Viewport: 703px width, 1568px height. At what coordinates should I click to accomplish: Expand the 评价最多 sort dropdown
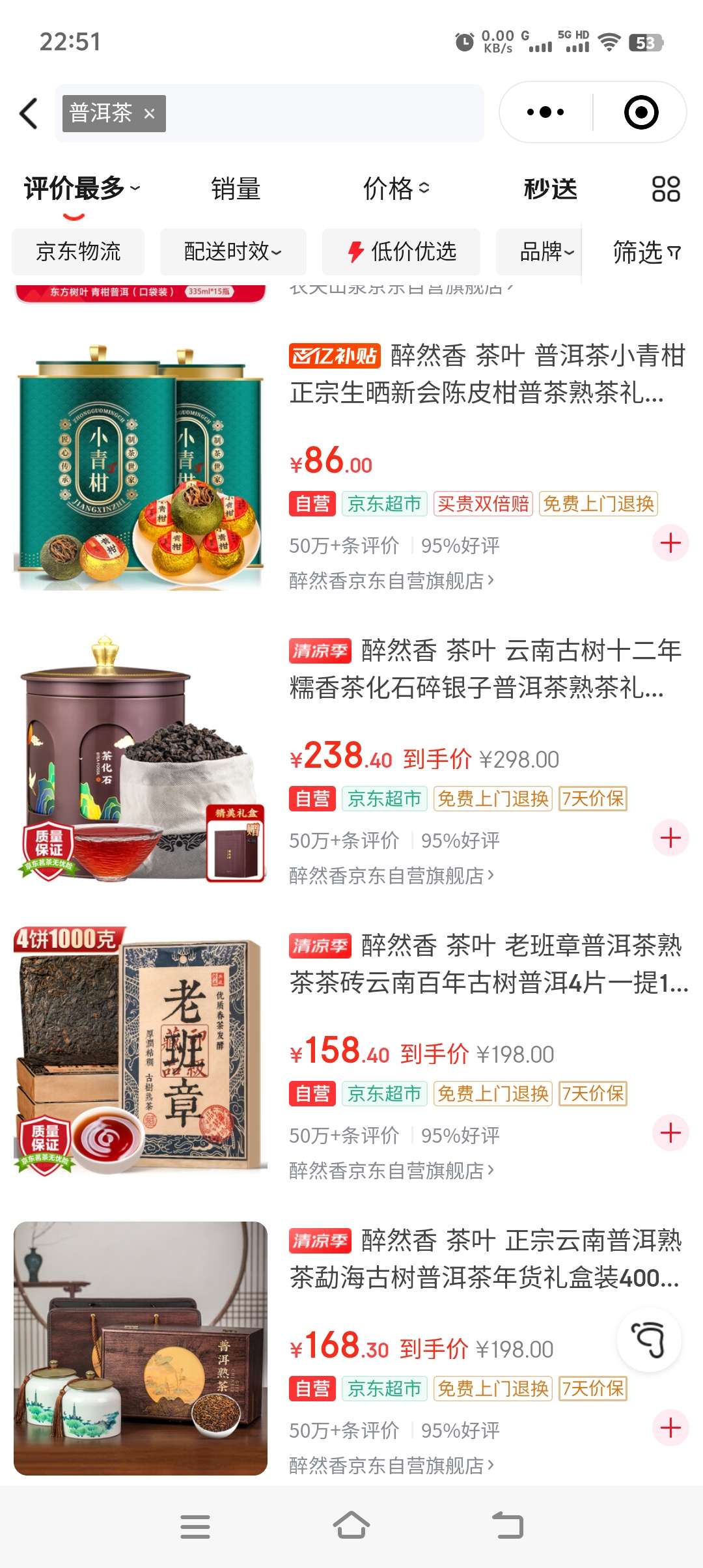point(81,189)
